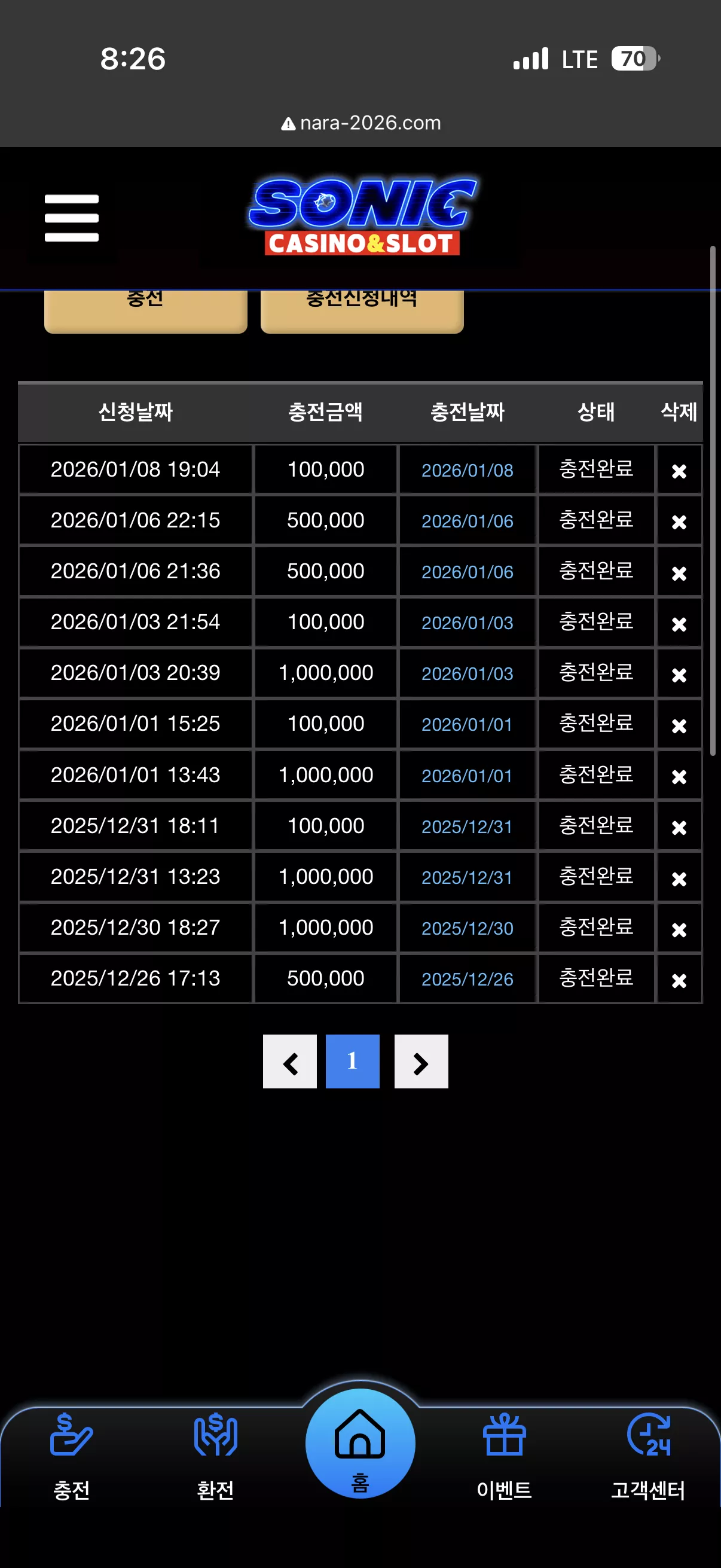Delete the 2025/12/26 17:13 entry

[679, 980]
